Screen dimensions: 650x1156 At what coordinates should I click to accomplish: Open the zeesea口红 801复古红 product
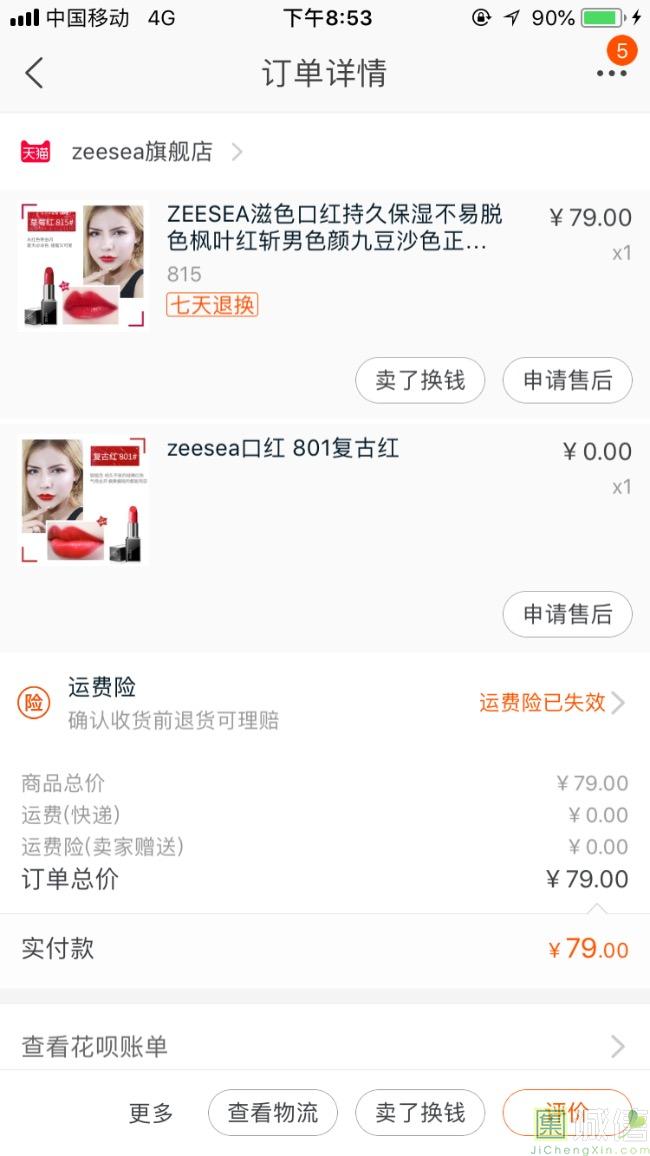[x=283, y=449]
